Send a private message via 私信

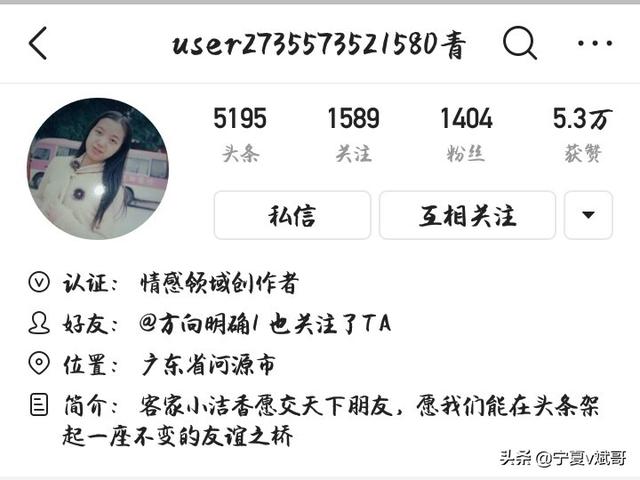292,215
